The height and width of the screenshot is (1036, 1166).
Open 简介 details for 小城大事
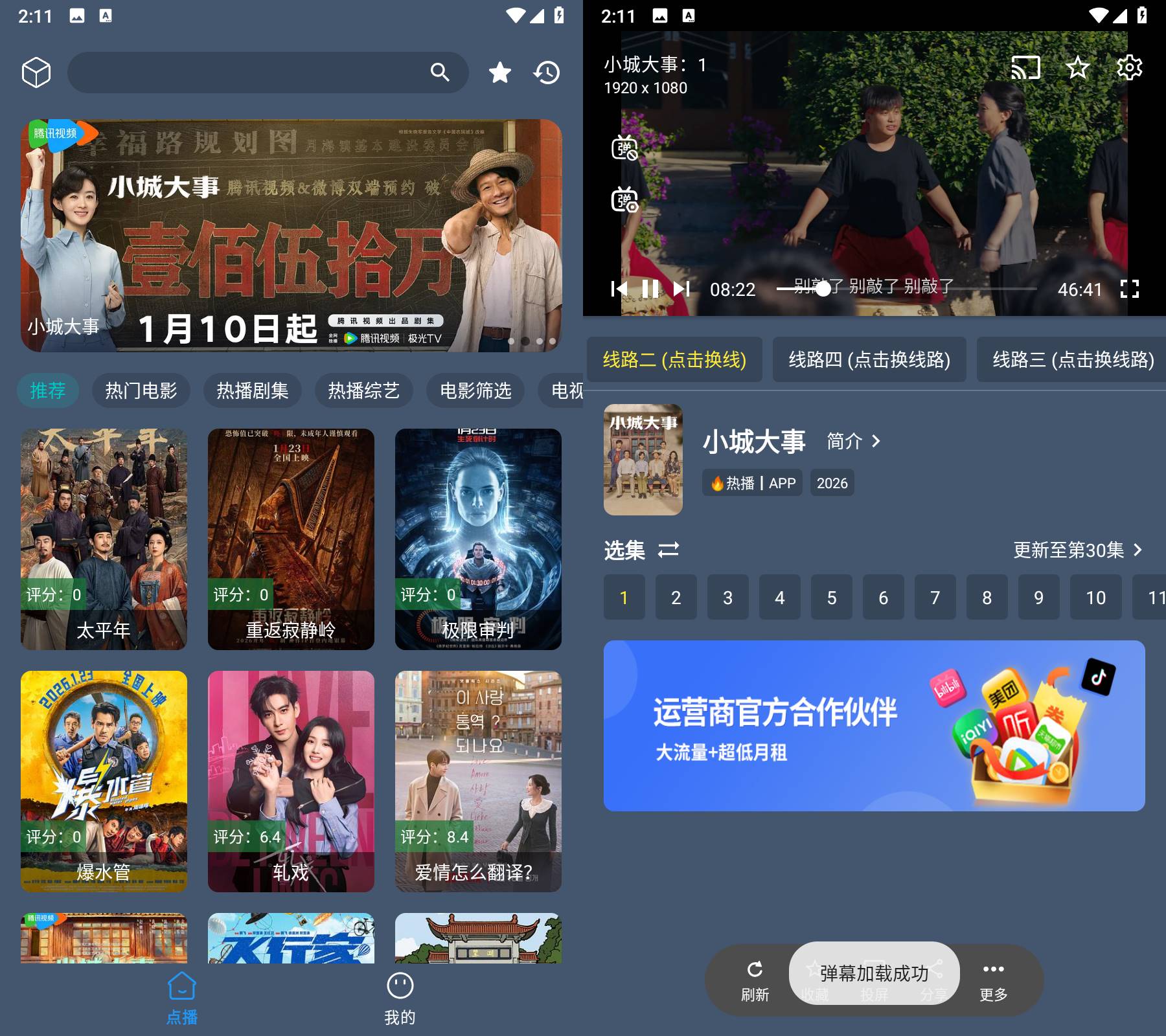pyautogui.click(x=854, y=442)
